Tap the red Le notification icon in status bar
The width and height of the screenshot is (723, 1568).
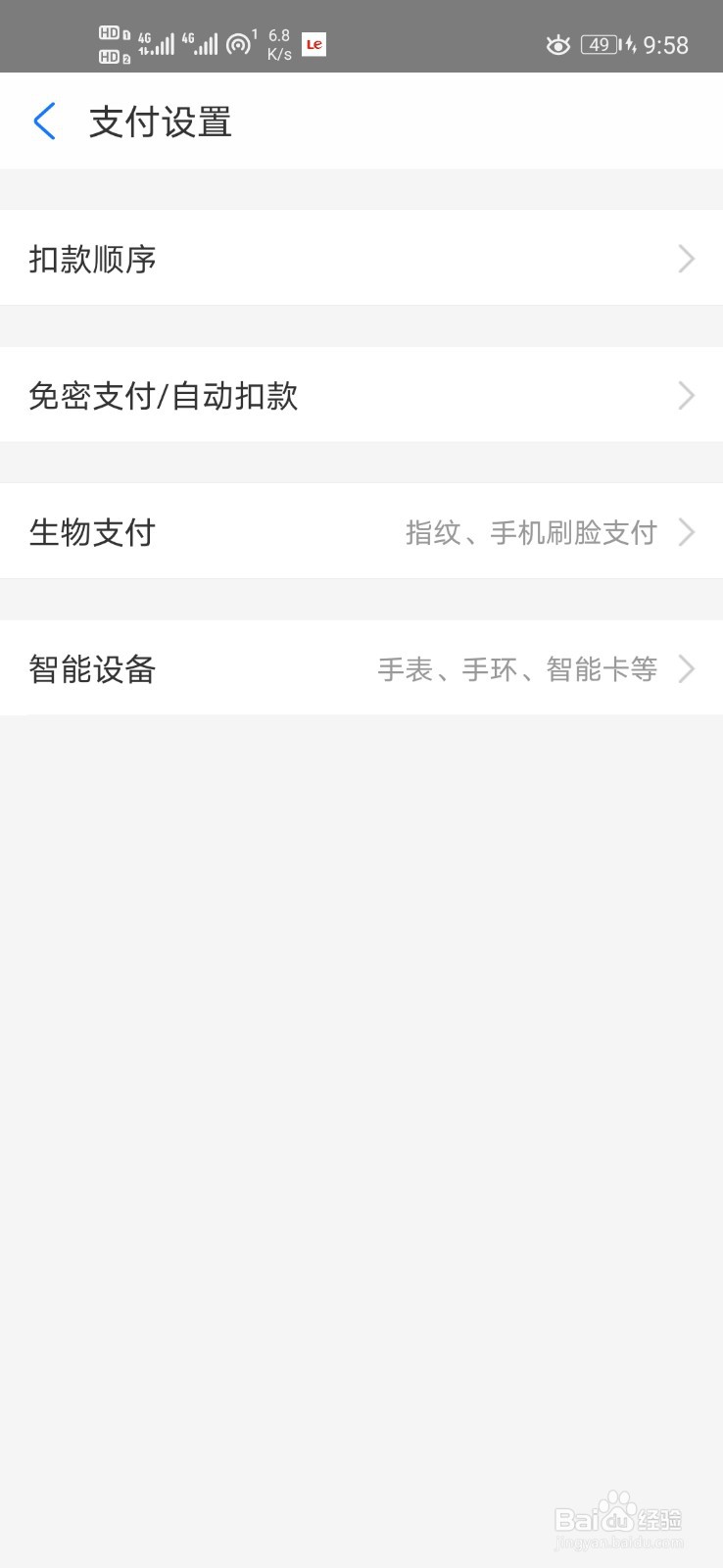click(312, 43)
